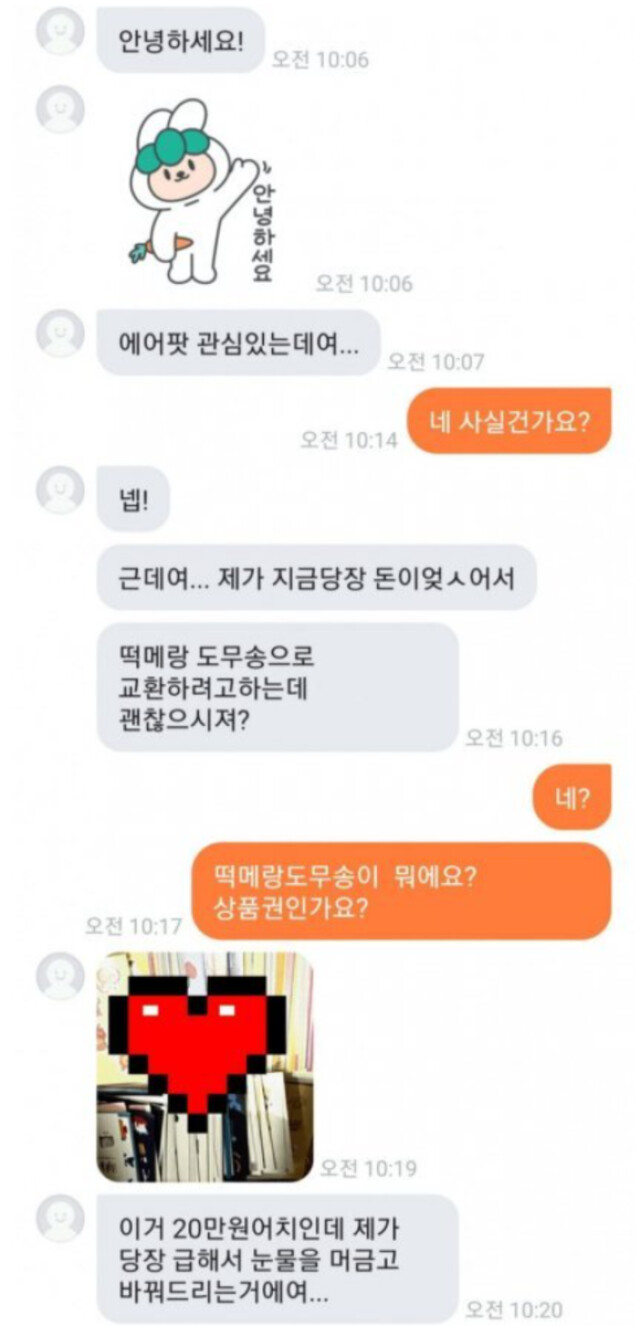Viewport: 640px width, 1326px height.
Task: Open sender's avatar next to 에어팟 관심있는데여 message
Action: (x=60, y=334)
